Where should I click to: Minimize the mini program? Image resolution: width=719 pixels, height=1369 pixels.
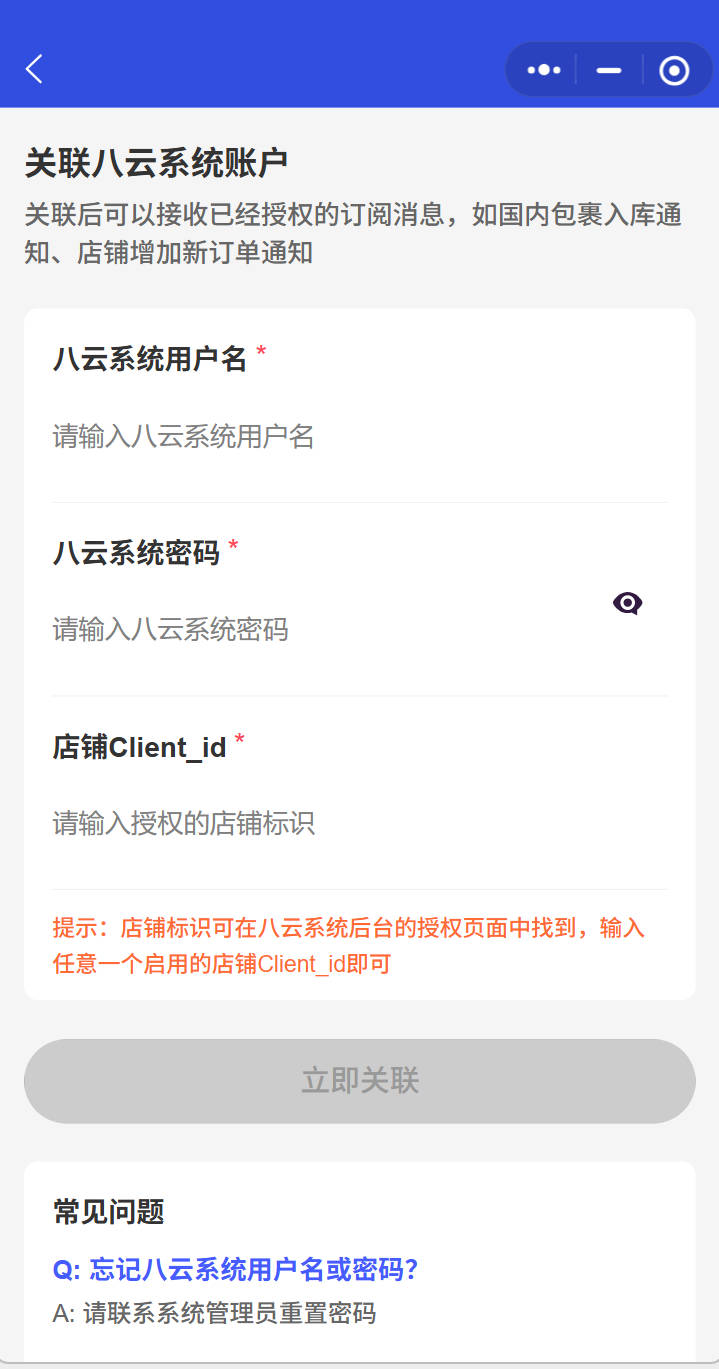[608, 70]
